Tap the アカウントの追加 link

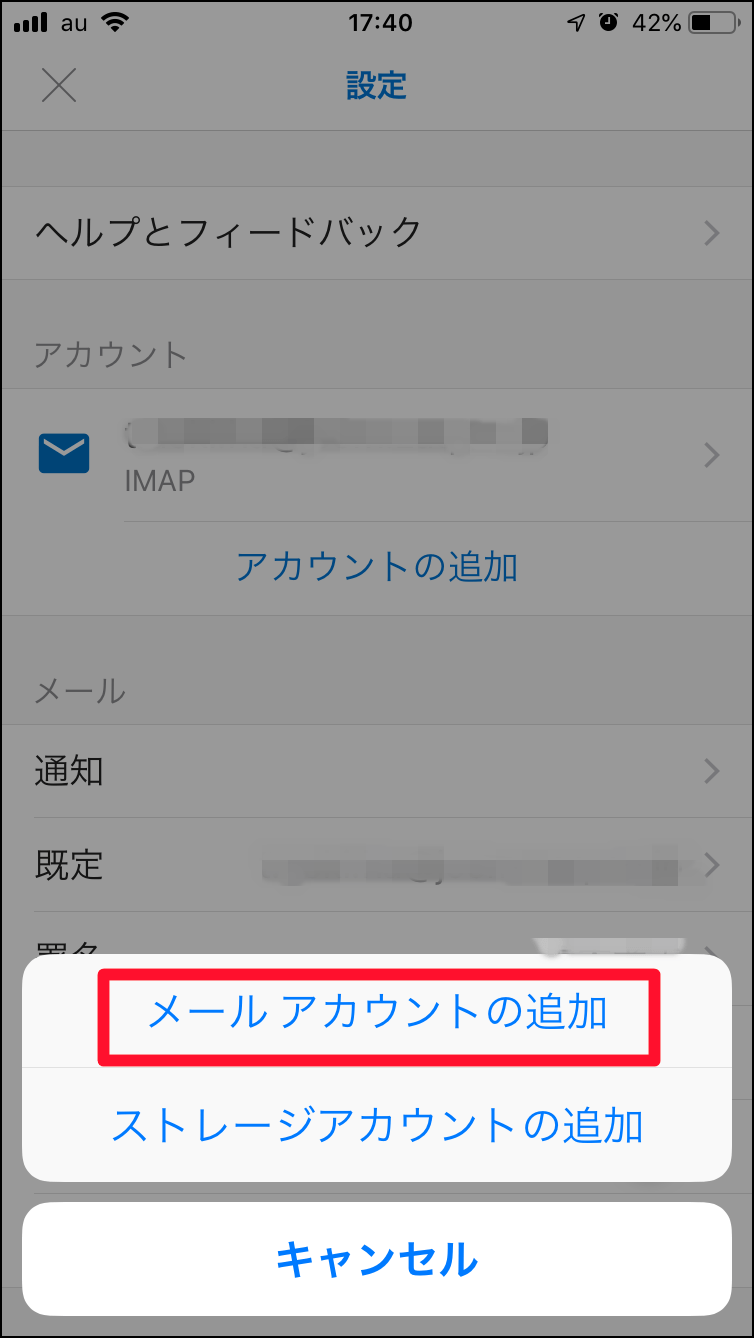(x=377, y=567)
